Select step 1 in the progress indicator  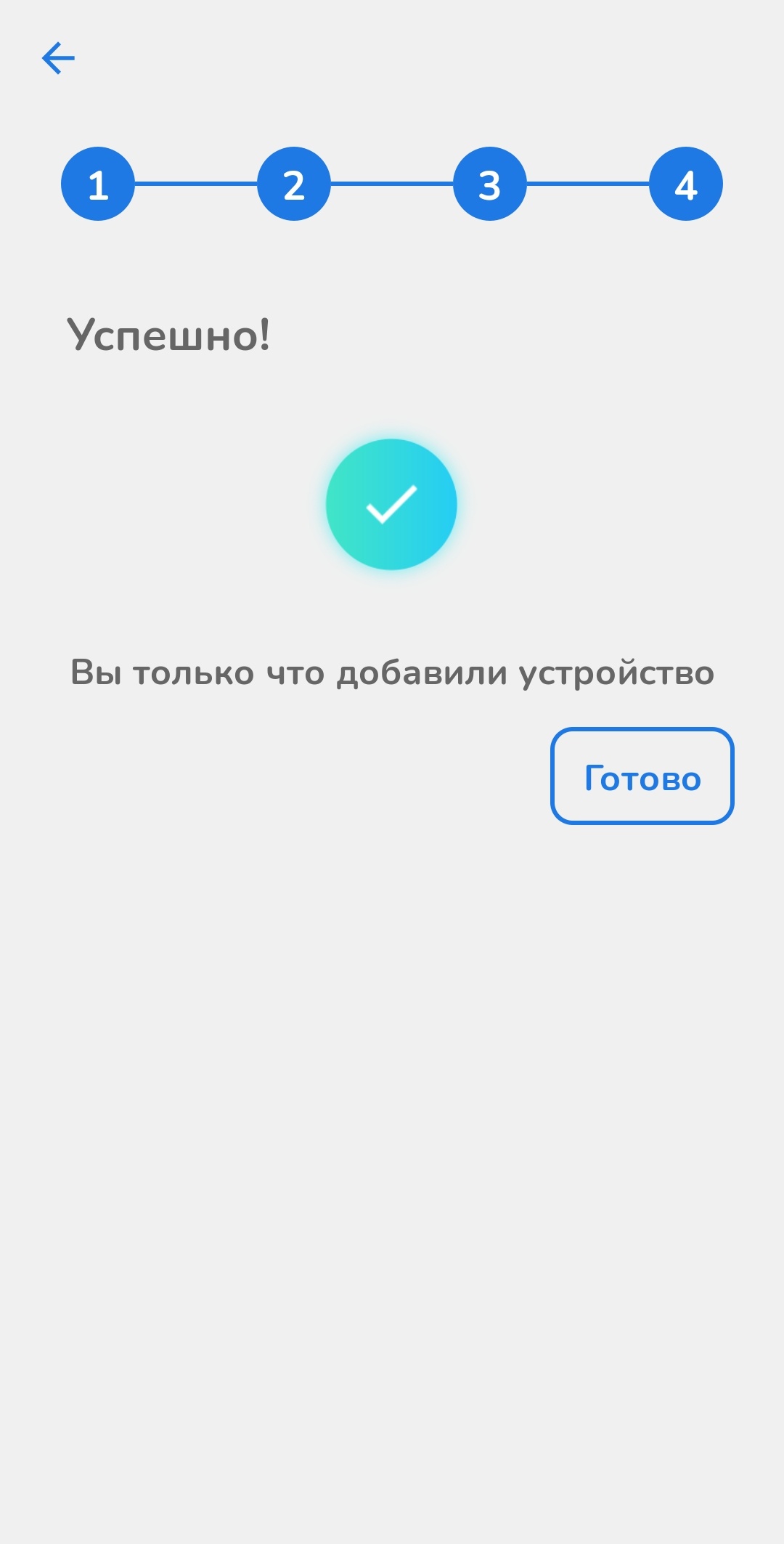pos(98,184)
